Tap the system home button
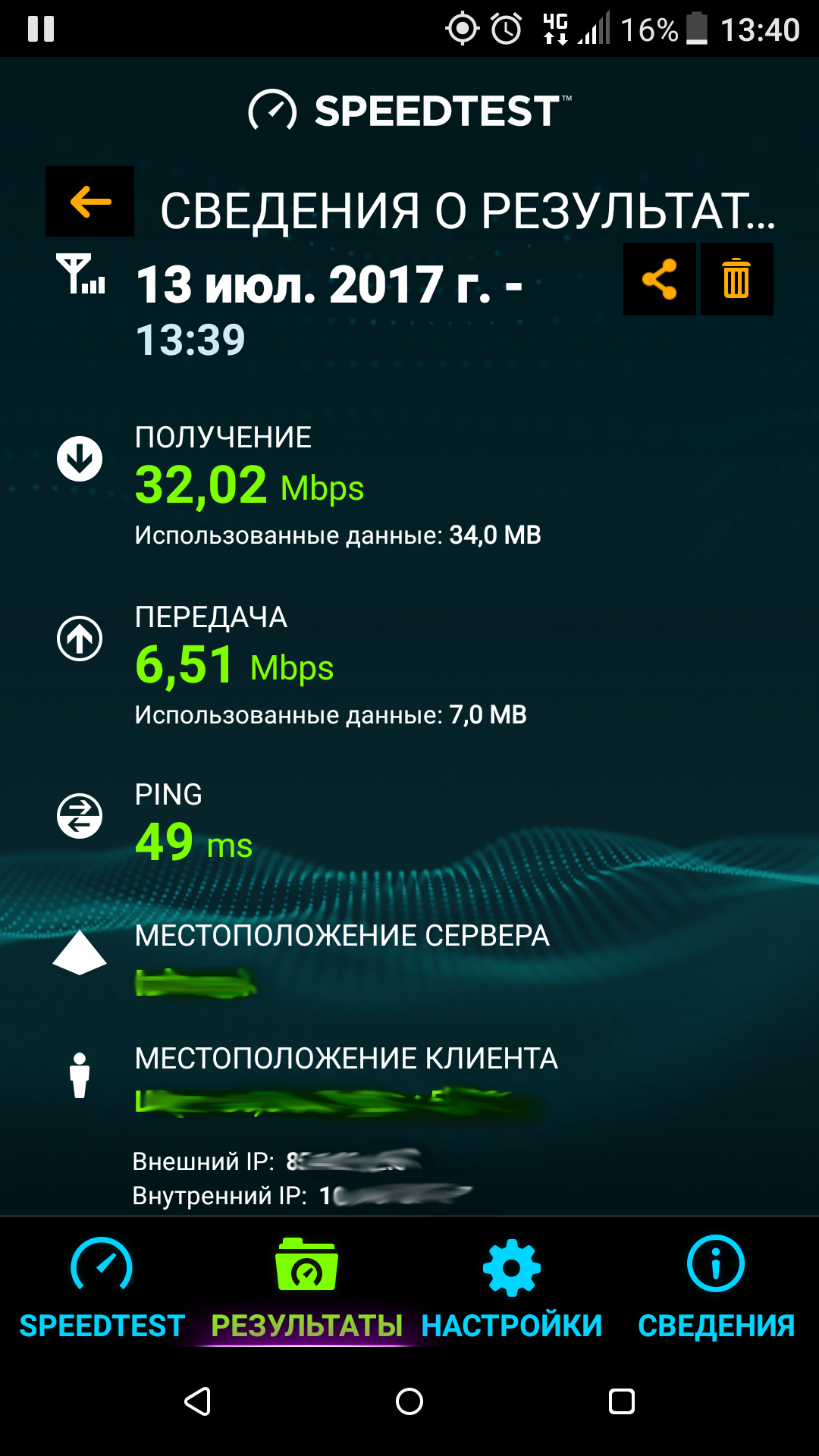The height and width of the screenshot is (1456, 819). point(409,1401)
